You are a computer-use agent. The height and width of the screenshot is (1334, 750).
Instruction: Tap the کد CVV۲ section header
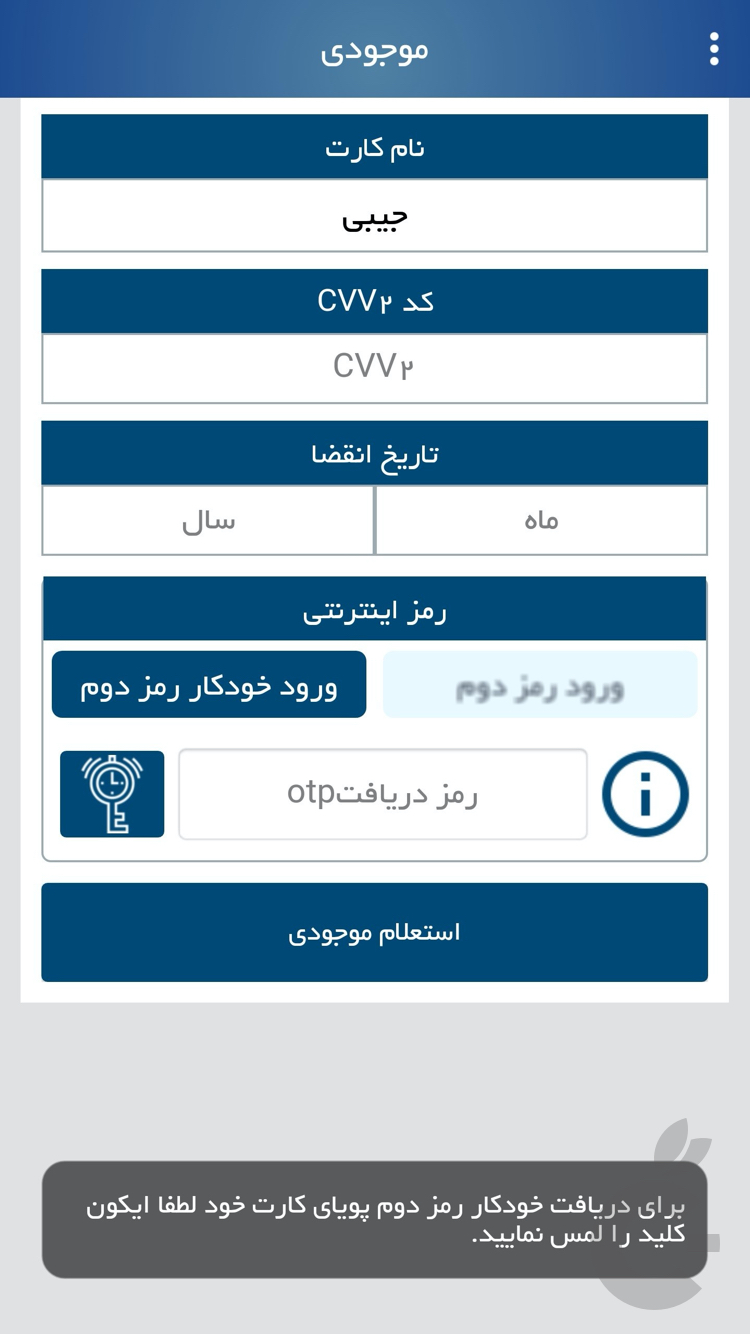375,300
